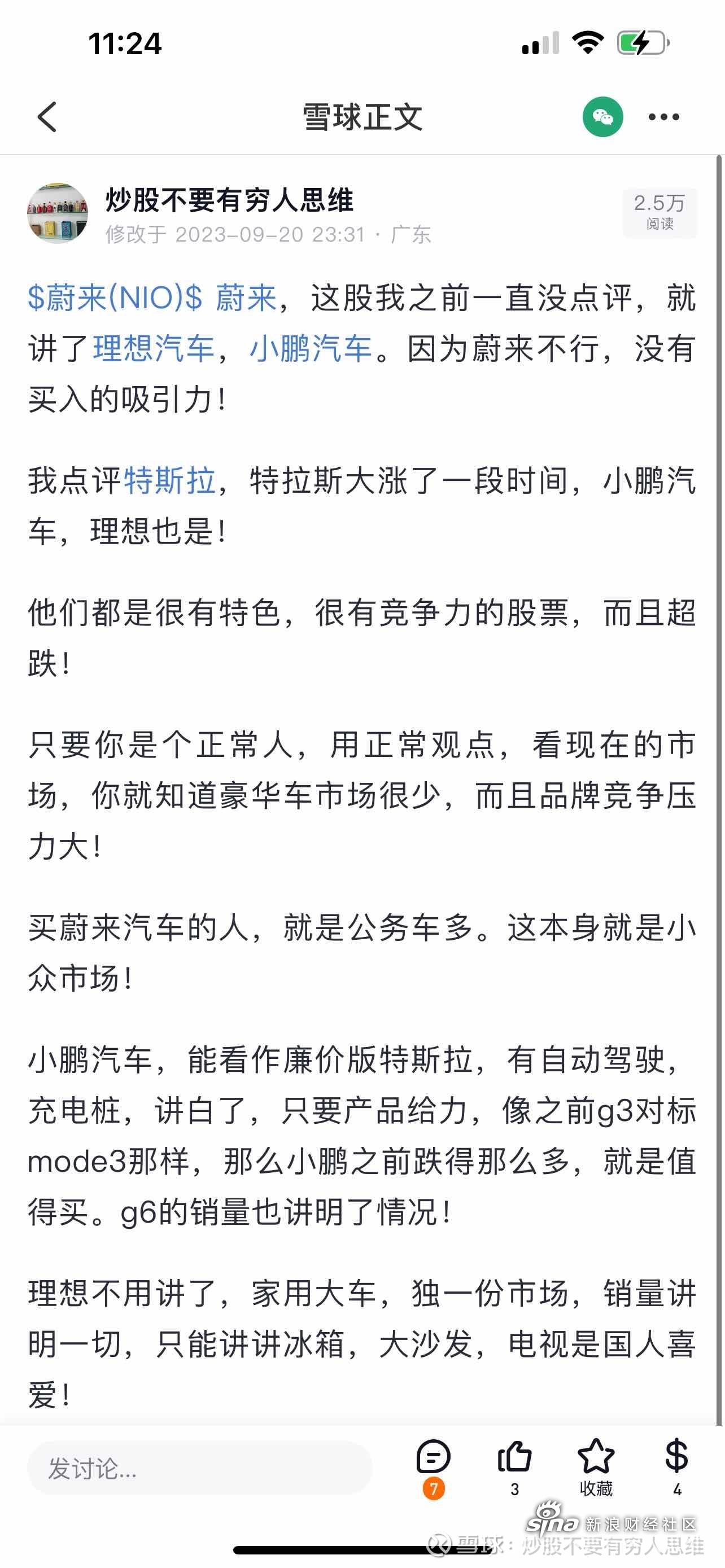Image resolution: width=725 pixels, height=1568 pixels.
Task: Go back using the top-left arrow
Action: tap(47, 117)
